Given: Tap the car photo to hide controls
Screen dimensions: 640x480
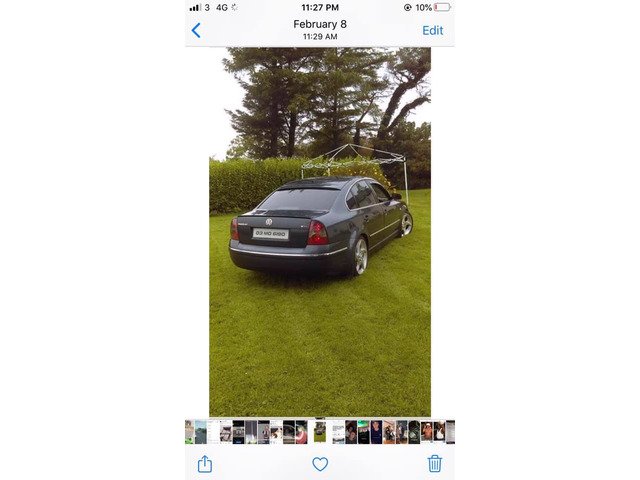Looking at the screenshot, I should [320, 230].
